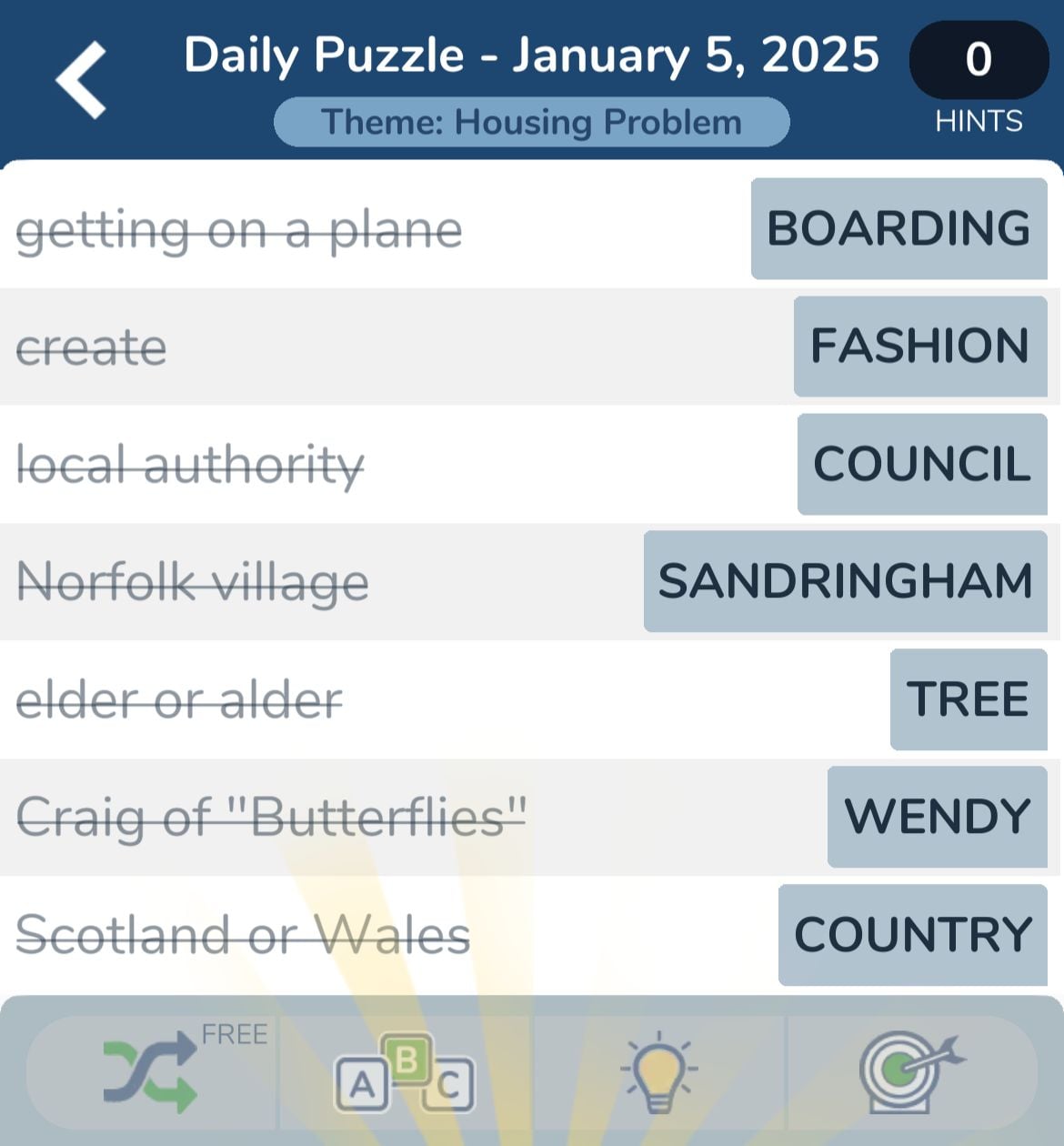
Task: Tap the COUNTRY answer tile
Action: pos(912,935)
